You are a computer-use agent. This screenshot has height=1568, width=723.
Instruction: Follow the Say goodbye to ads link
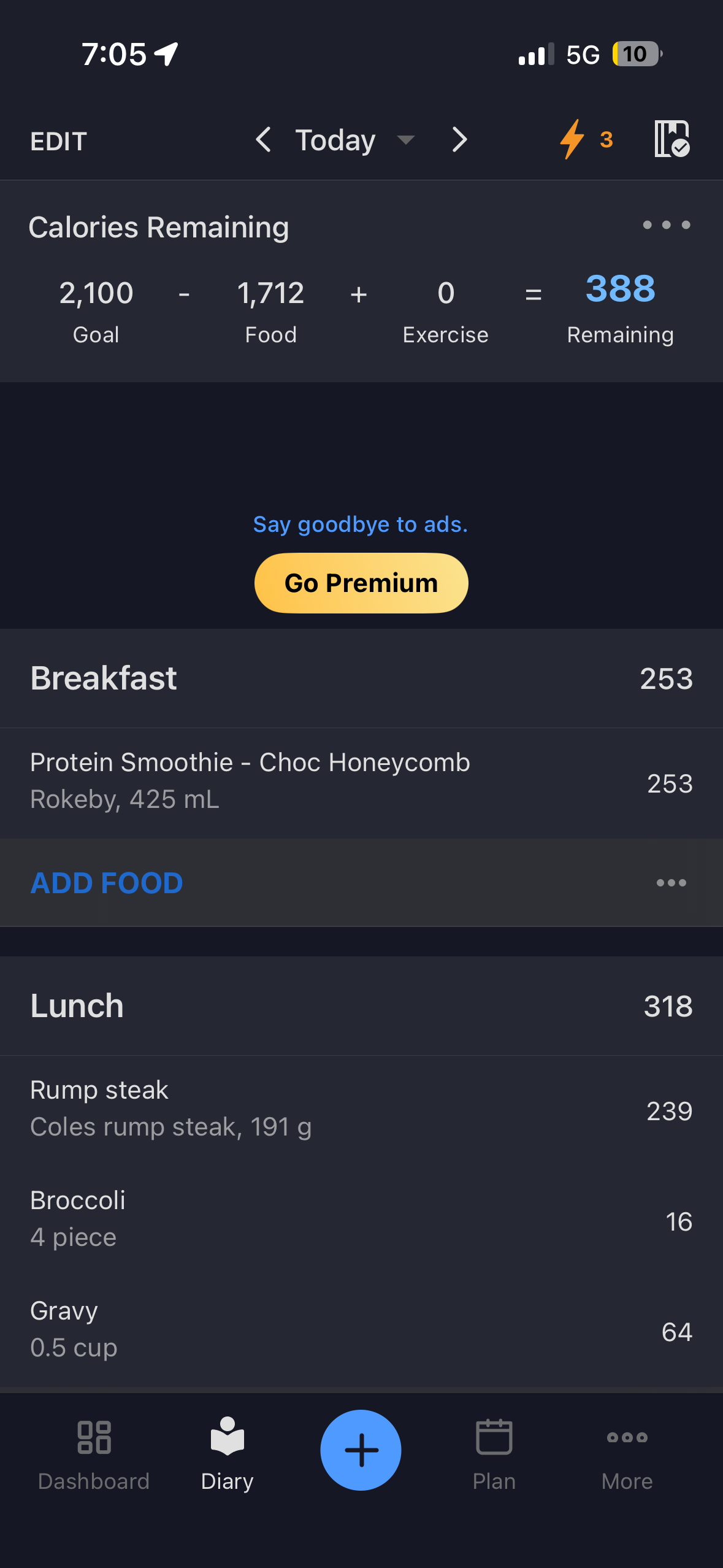tap(361, 525)
